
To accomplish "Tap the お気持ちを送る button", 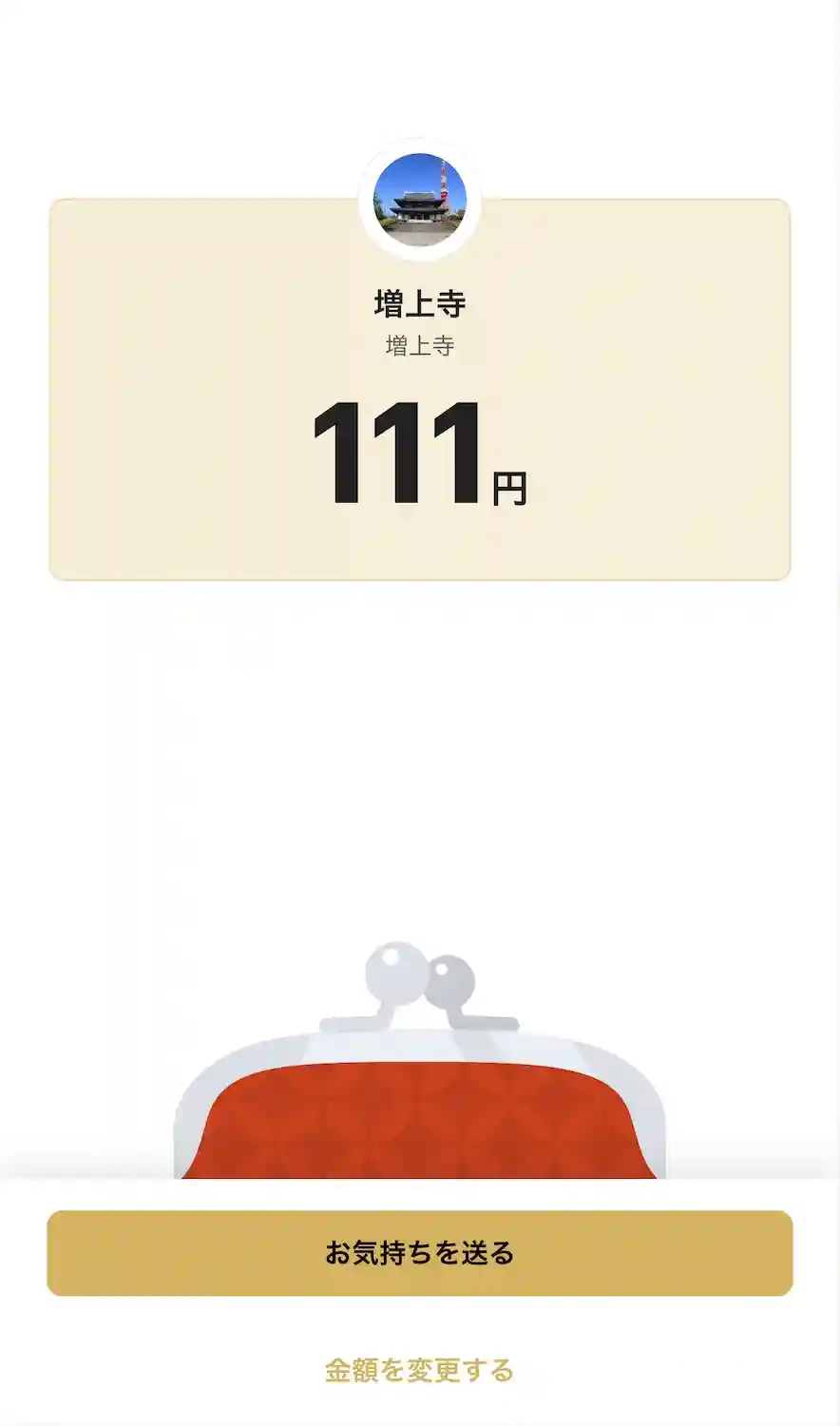I will coord(419,1253).
